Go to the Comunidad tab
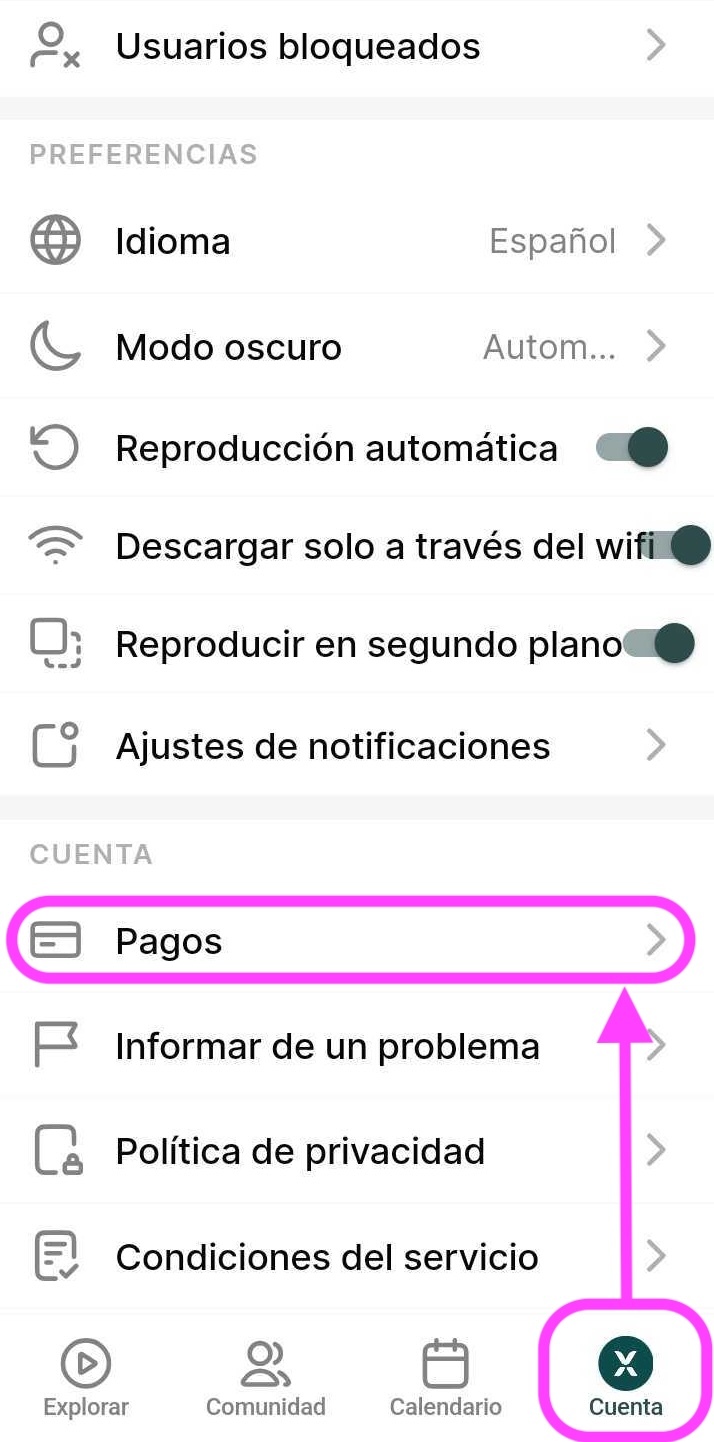The height and width of the screenshot is (1442, 714). click(265, 1379)
